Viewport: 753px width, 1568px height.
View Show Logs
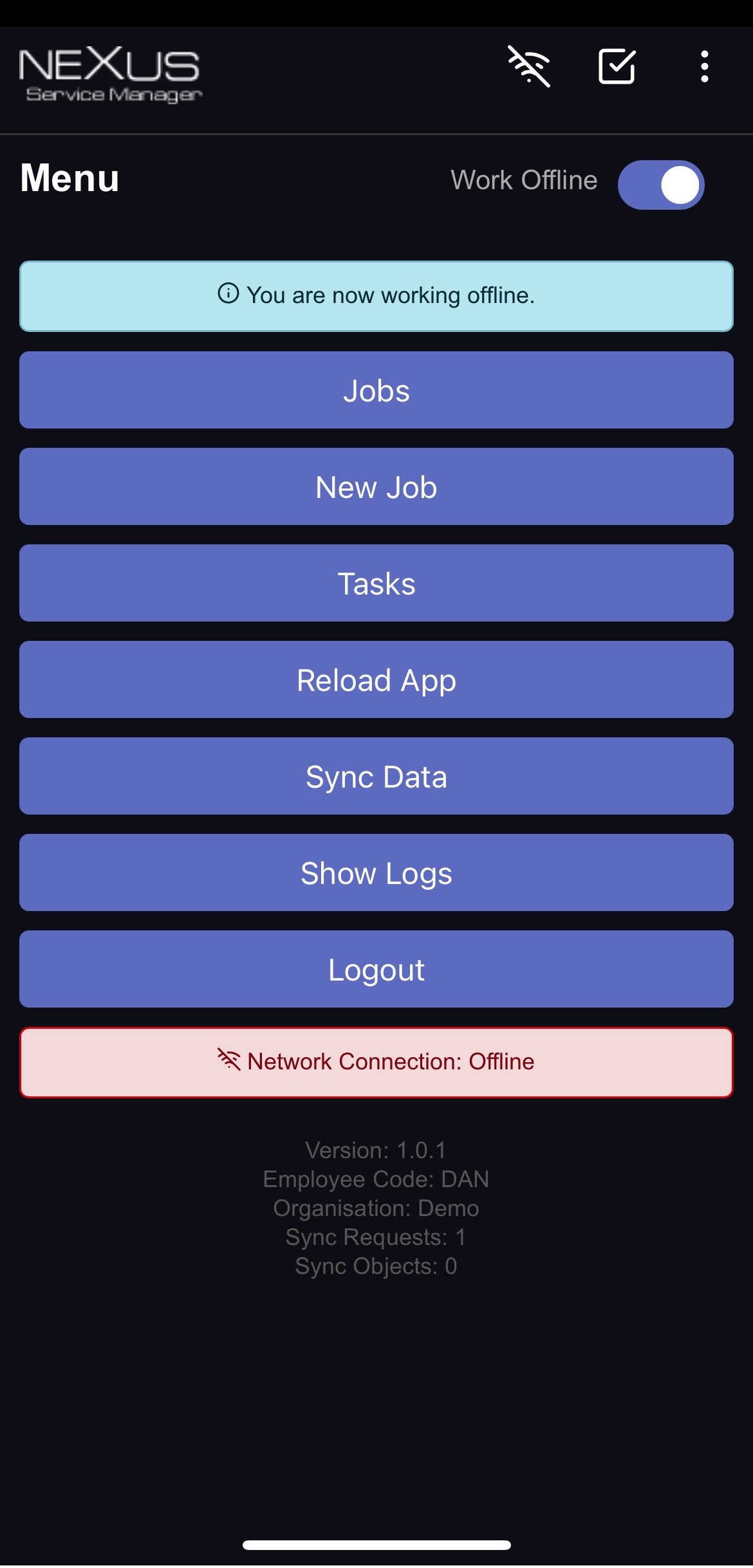click(x=376, y=872)
